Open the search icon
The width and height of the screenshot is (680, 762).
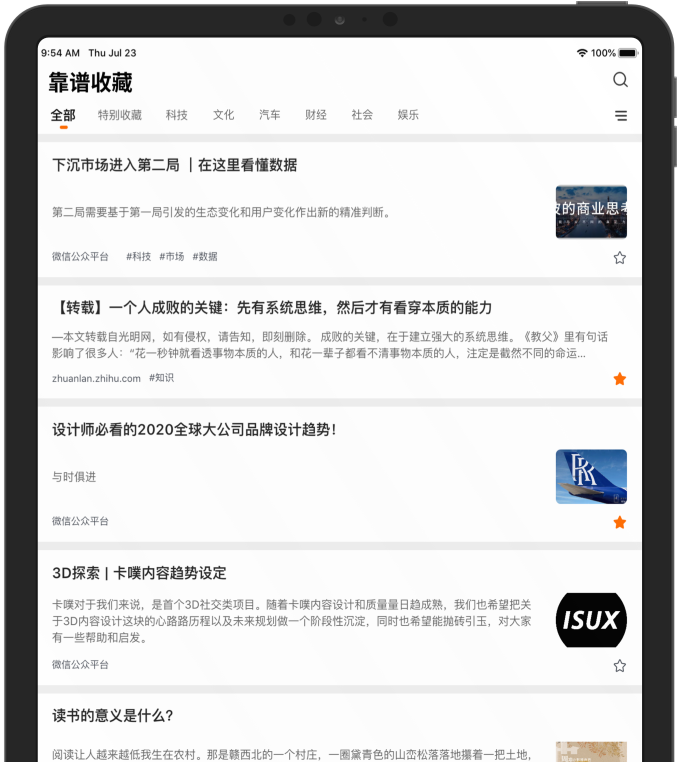tap(620, 80)
